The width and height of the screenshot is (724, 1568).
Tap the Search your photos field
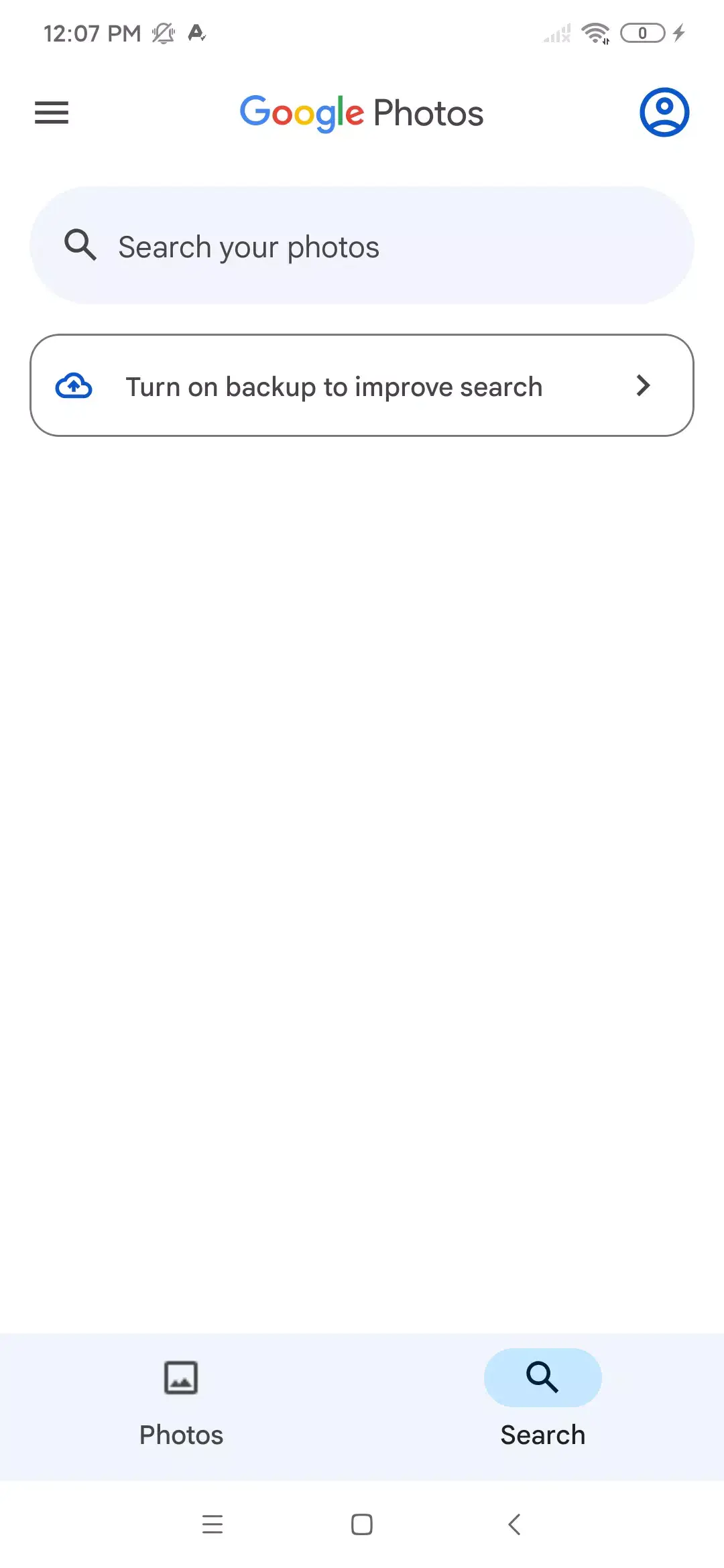click(362, 246)
